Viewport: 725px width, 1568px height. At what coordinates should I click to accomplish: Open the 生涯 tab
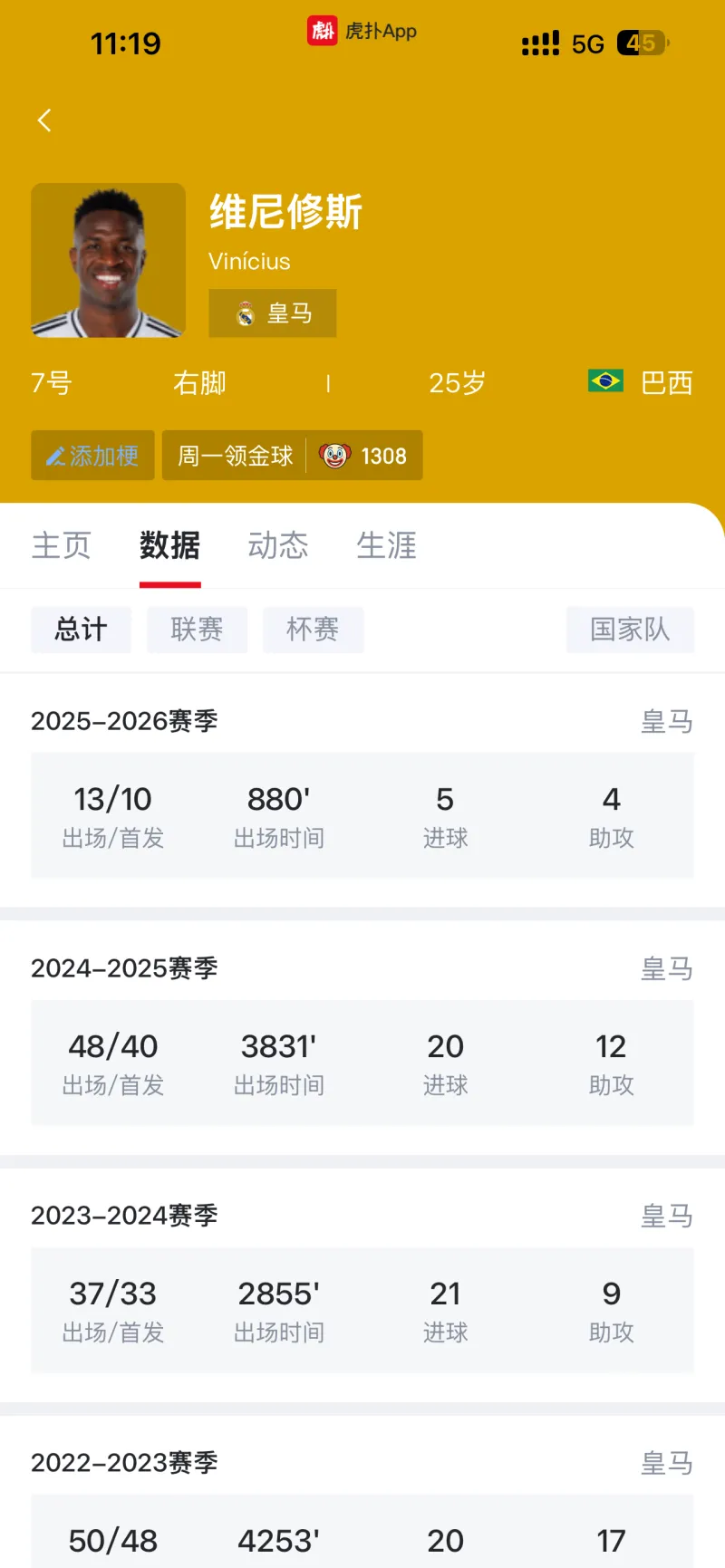pos(386,545)
